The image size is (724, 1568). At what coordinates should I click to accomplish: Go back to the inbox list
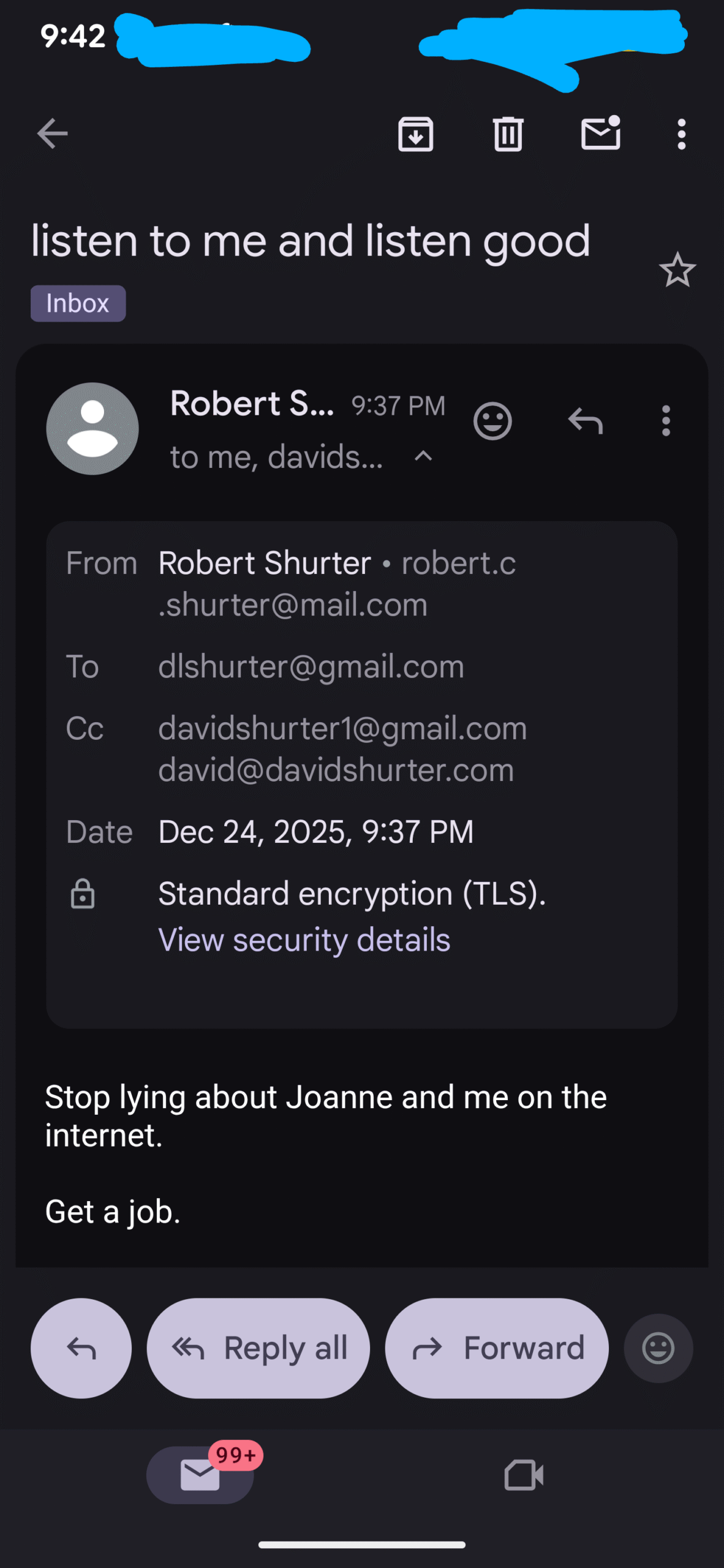[52, 134]
